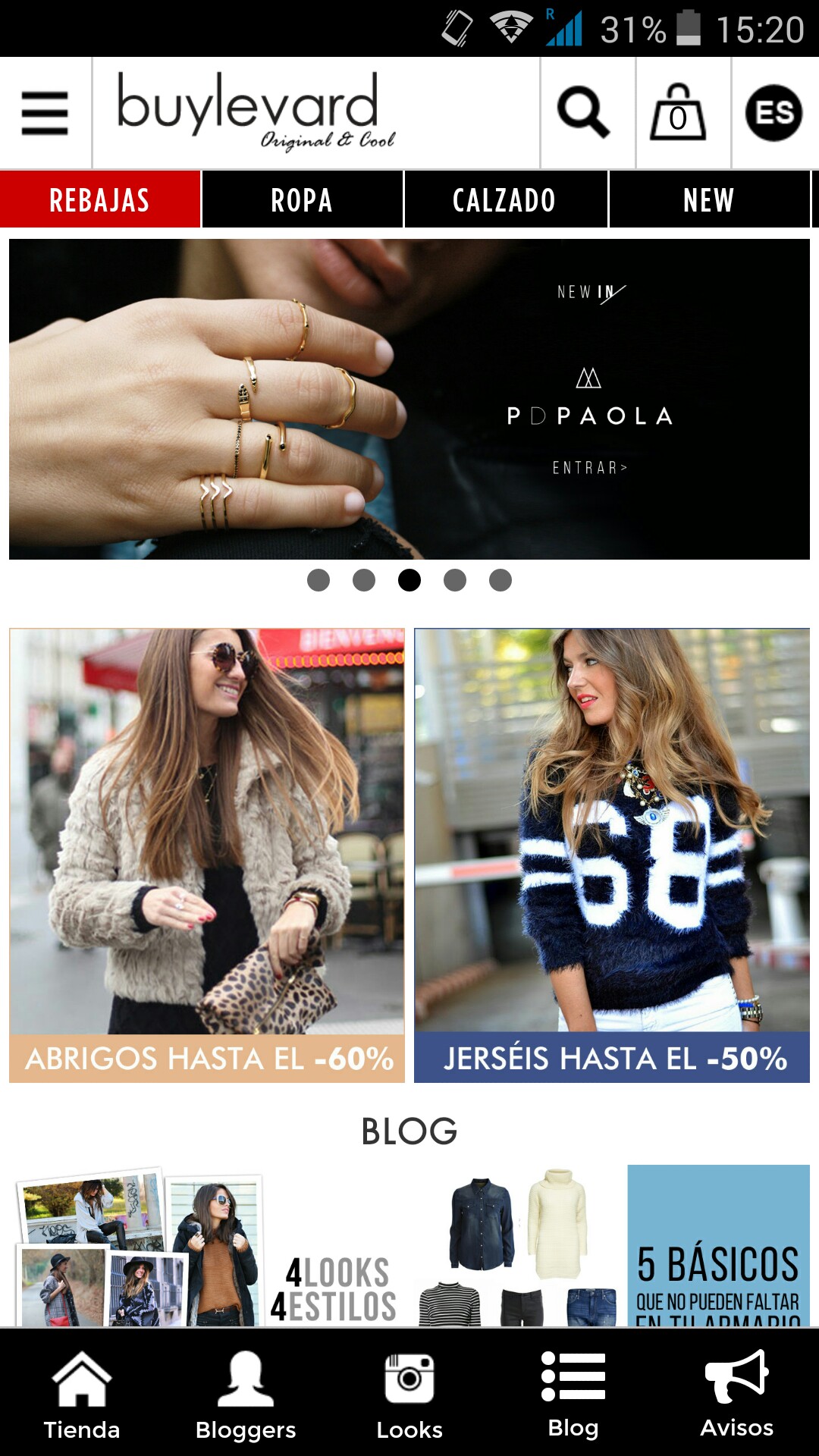The width and height of the screenshot is (819, 1456).
Task: Open Abrigos hasta el -60% offer
Action: tap(207, 855)
